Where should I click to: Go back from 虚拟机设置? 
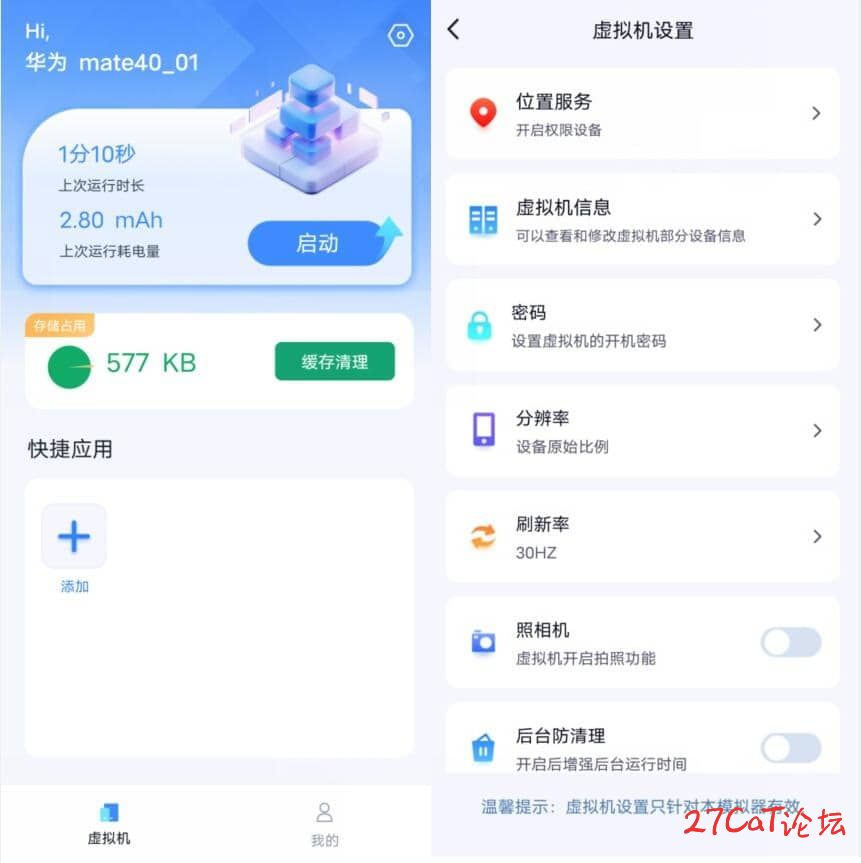(x=454, y=30)
